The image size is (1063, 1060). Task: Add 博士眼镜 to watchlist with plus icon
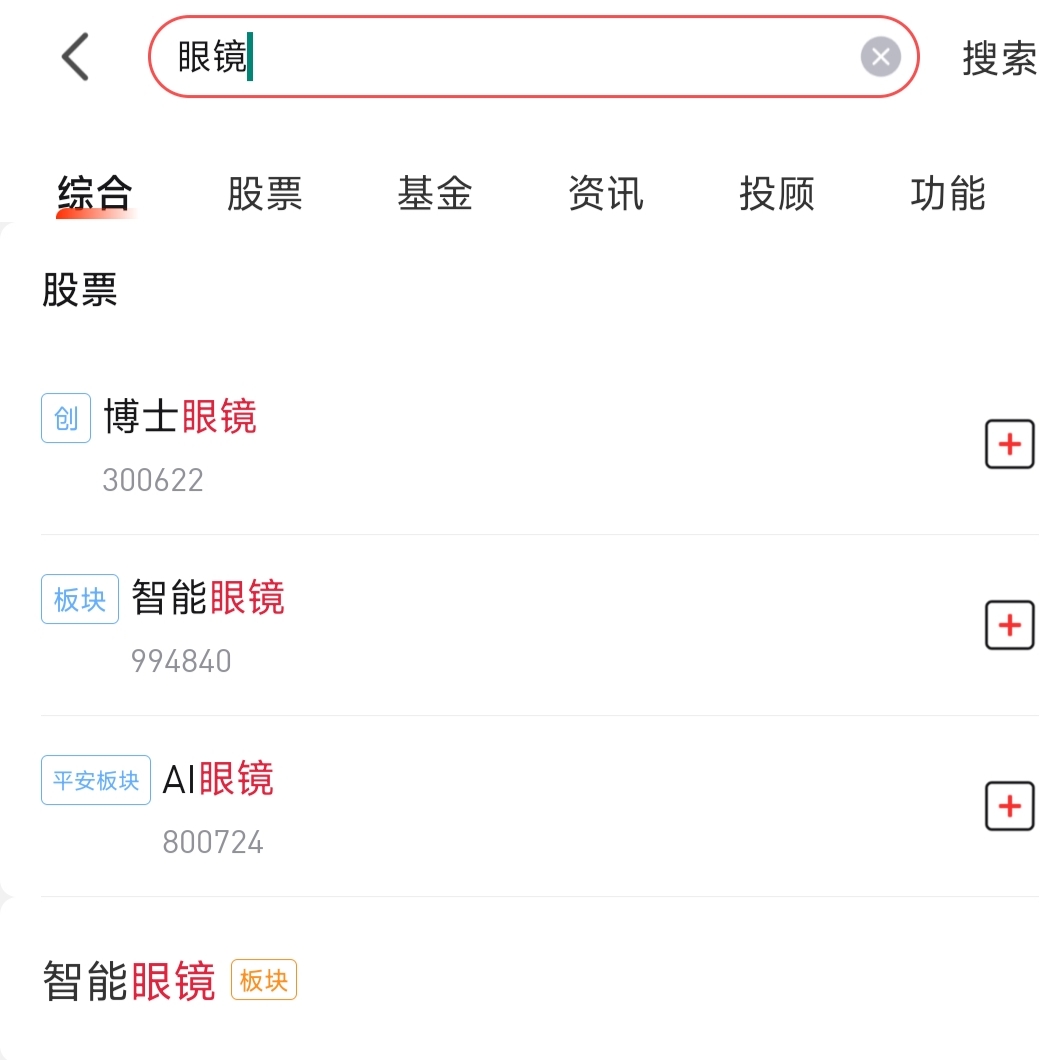1009,445
